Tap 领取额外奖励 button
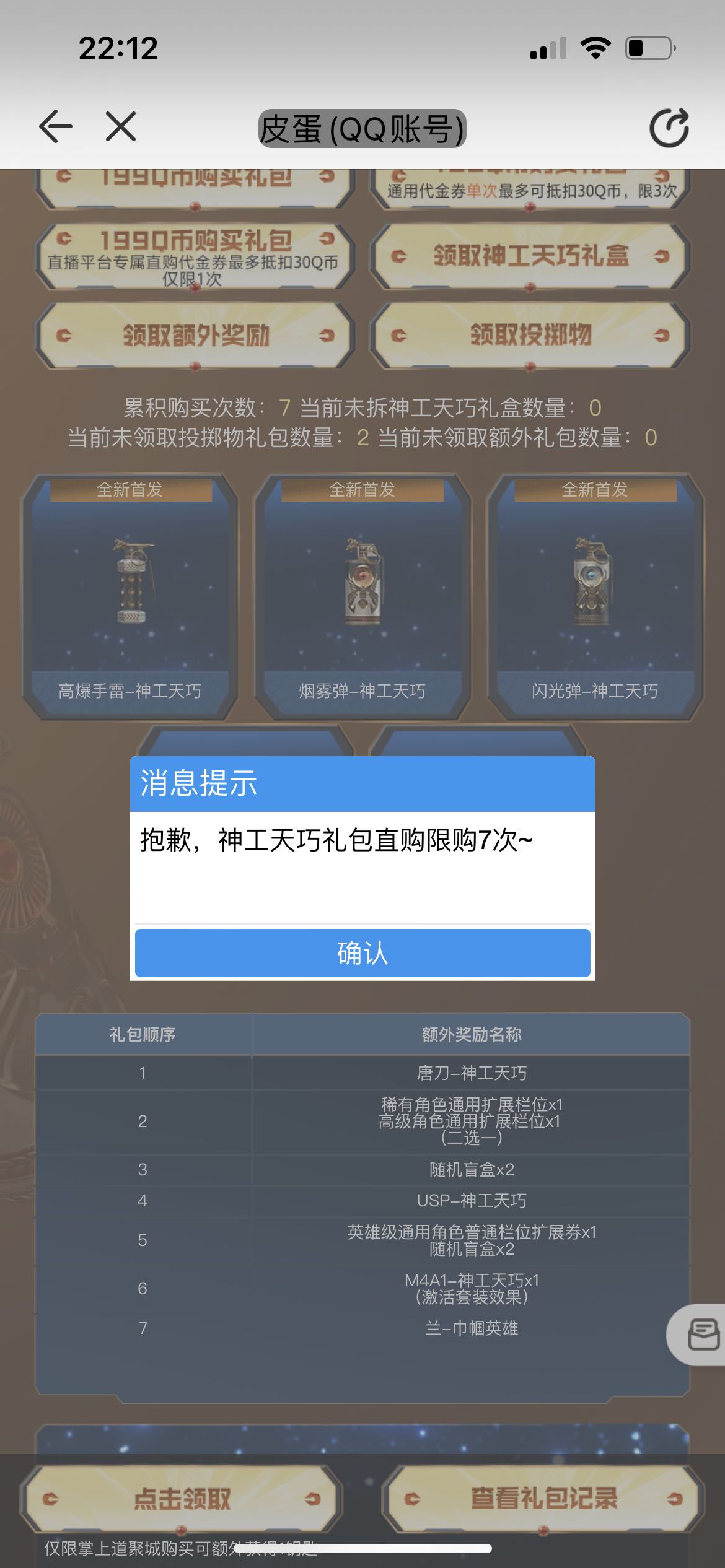 coord(195,335)
